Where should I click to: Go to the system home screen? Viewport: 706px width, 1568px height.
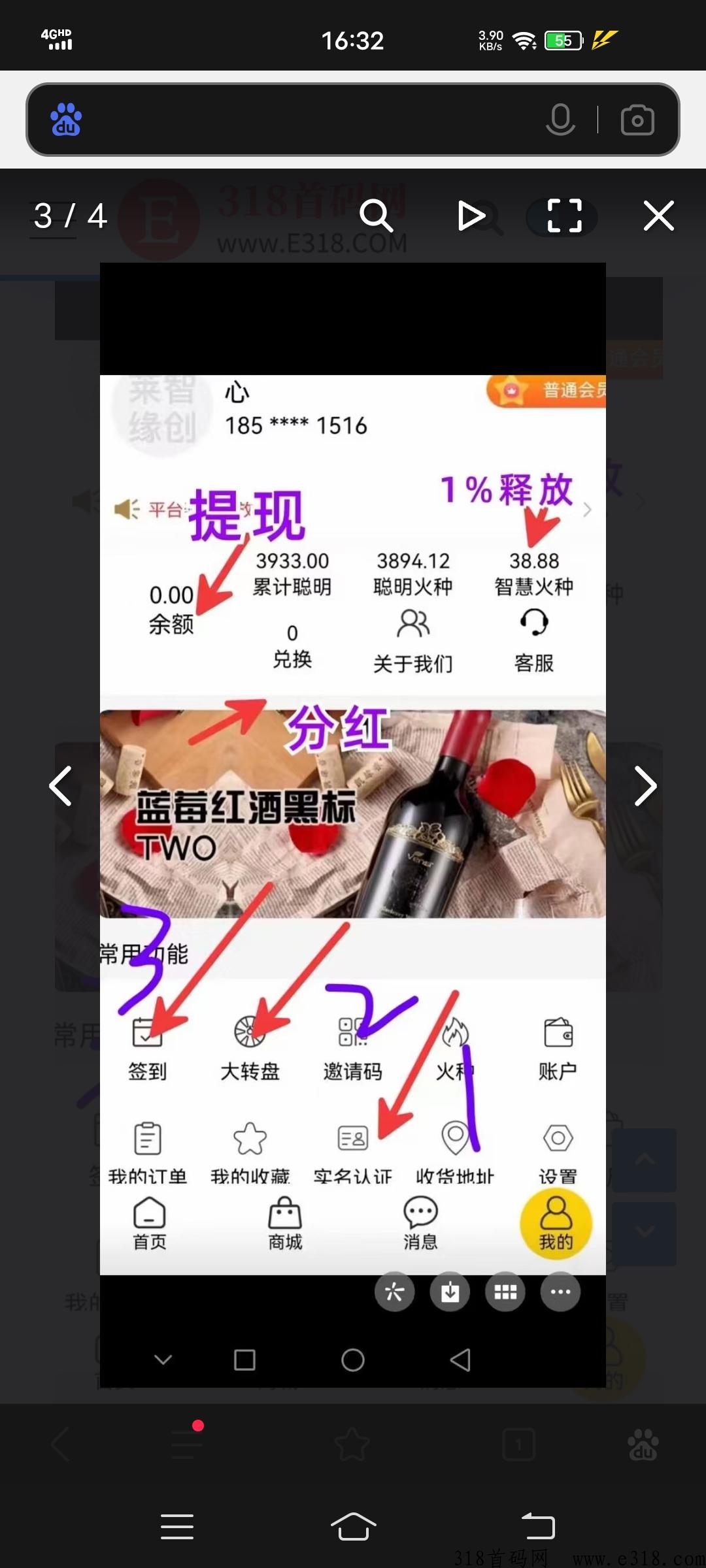(353, 1527)
